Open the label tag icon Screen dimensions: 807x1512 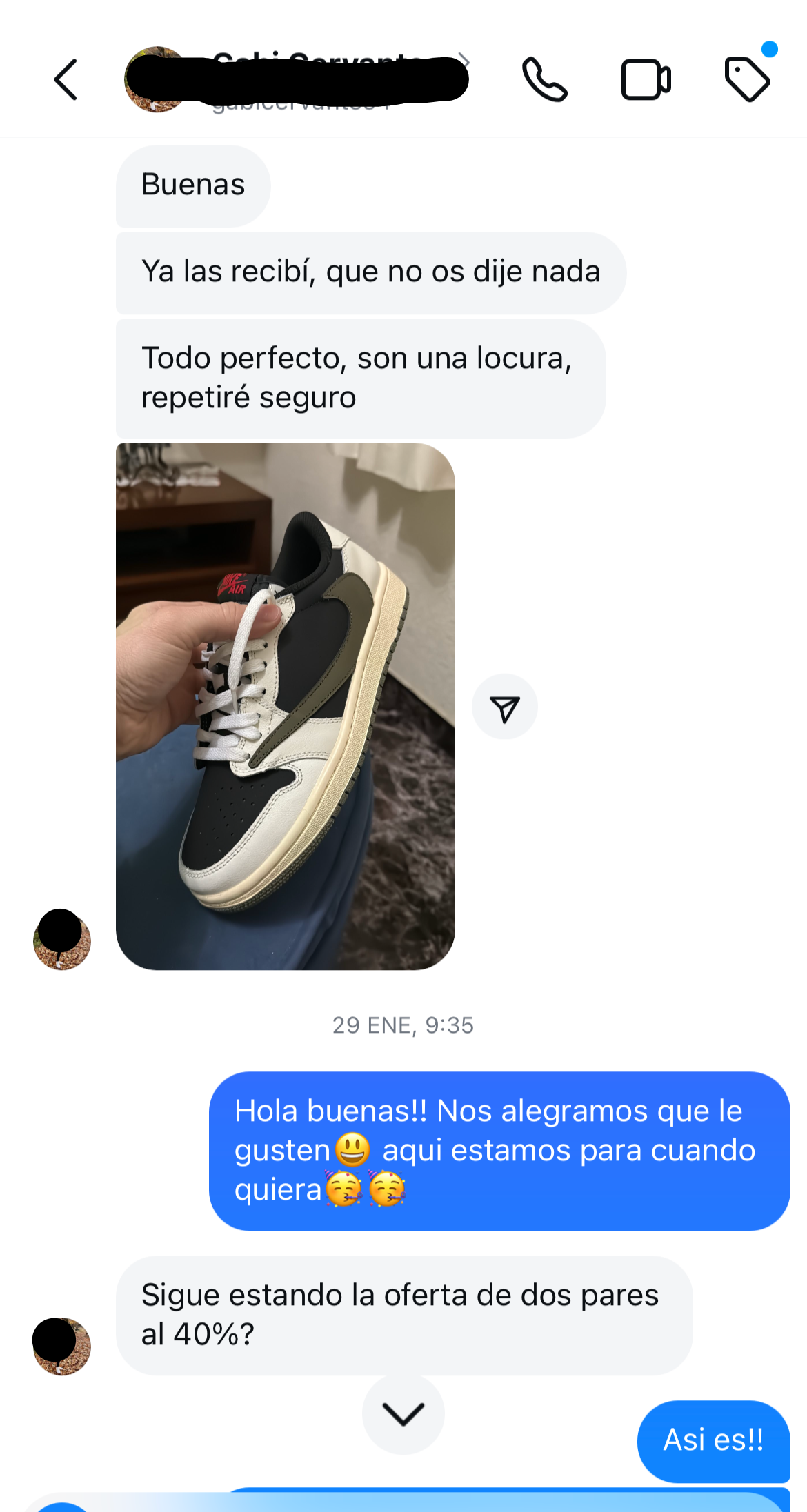pyautogui.click(x=748, y=79)
